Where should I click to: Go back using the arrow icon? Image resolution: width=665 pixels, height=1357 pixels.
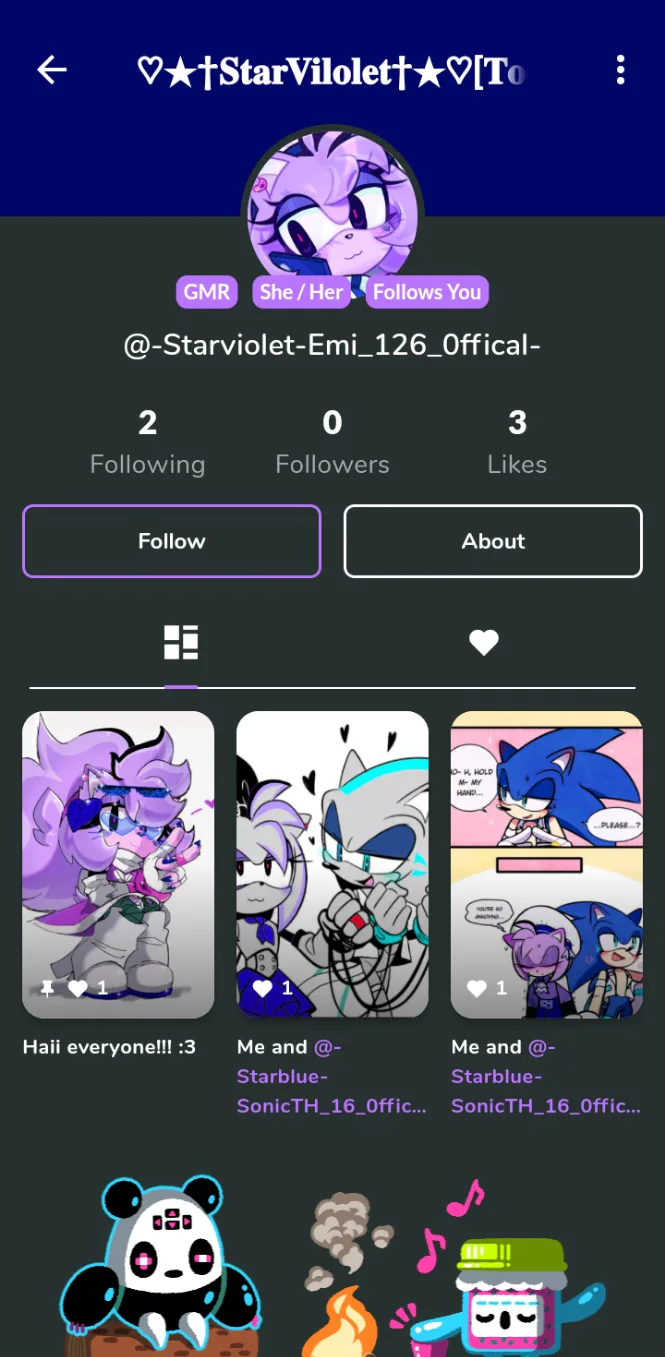[x=52, y=70]
